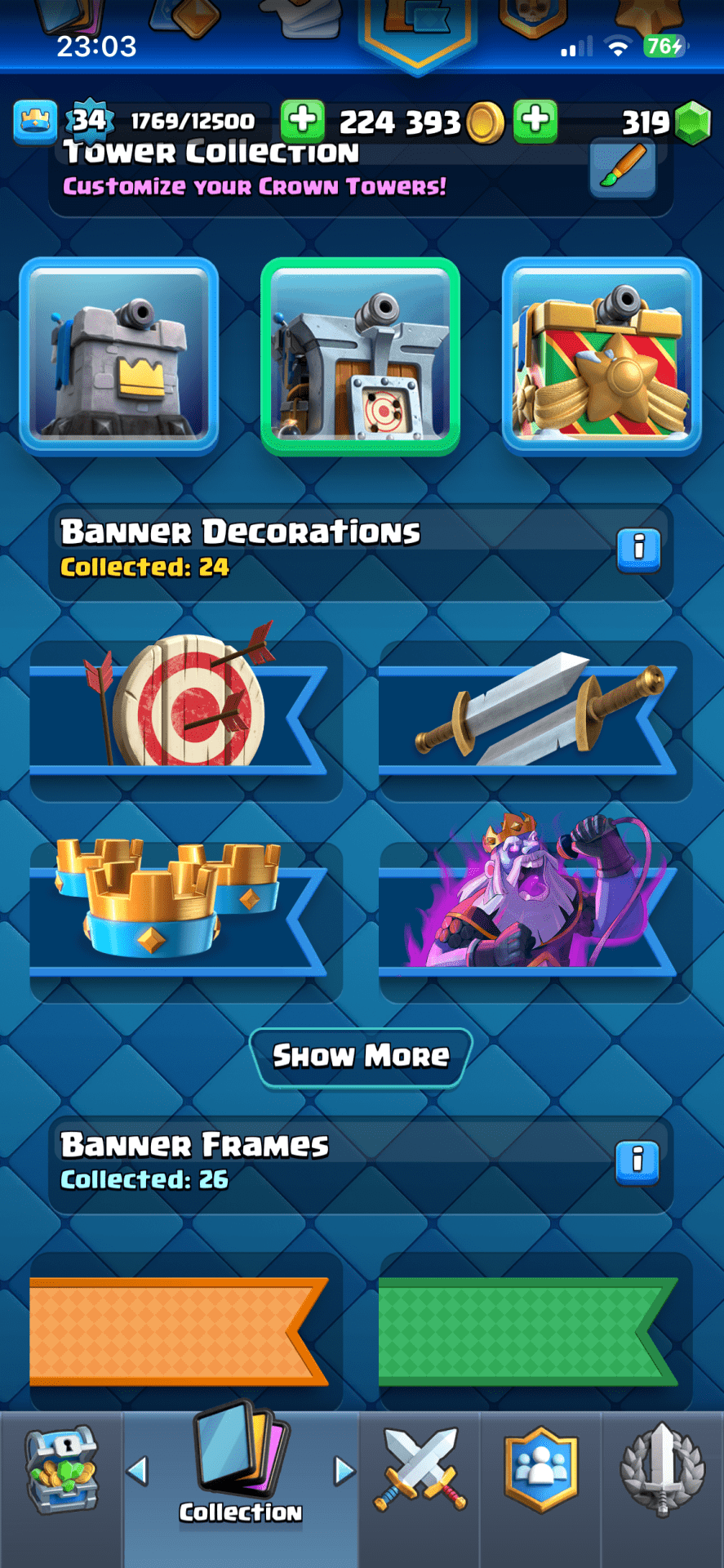Select the default gray crown tower skin
Screen dimensions: 724x1568
[119, 356]
